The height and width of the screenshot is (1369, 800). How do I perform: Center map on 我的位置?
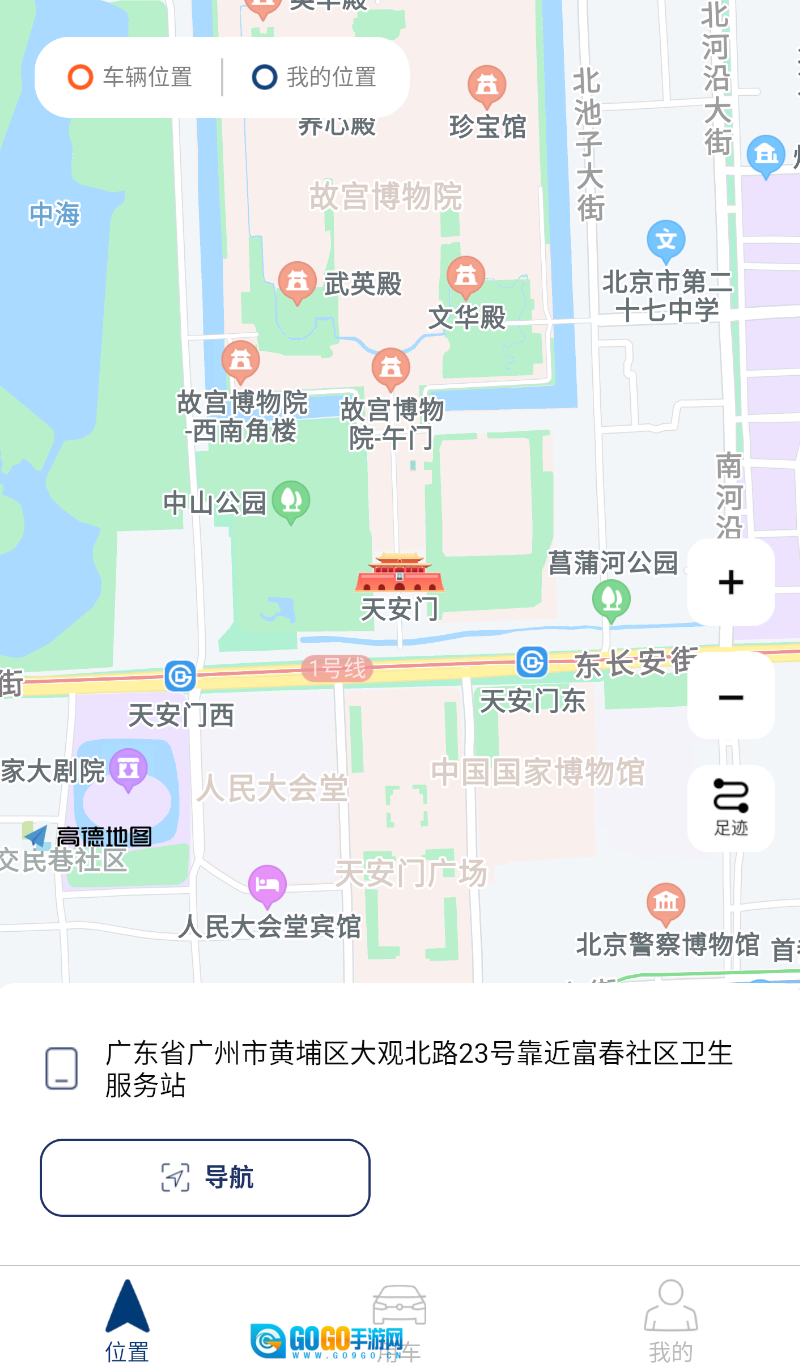(314, 77)
